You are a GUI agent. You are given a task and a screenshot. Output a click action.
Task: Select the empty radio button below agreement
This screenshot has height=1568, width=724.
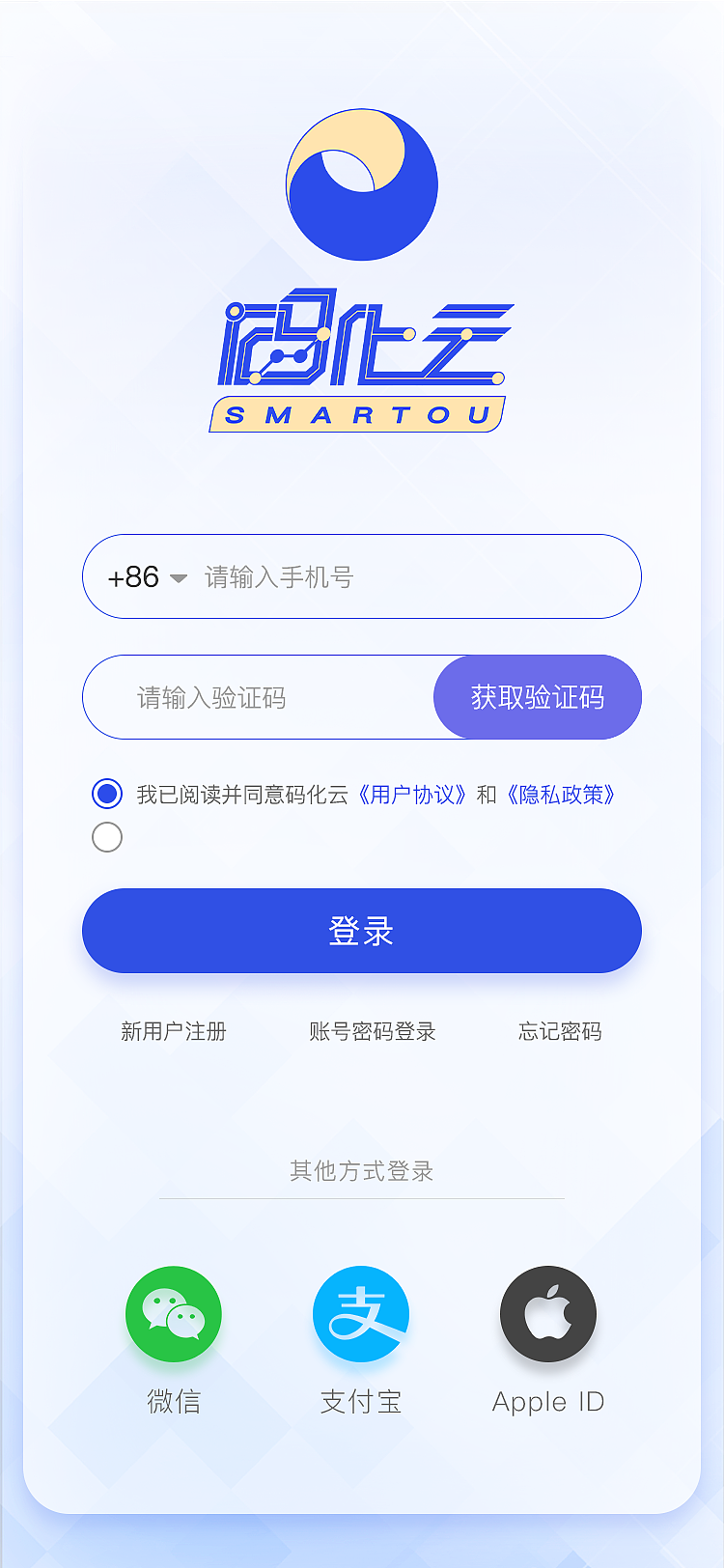tap(106, 837)
